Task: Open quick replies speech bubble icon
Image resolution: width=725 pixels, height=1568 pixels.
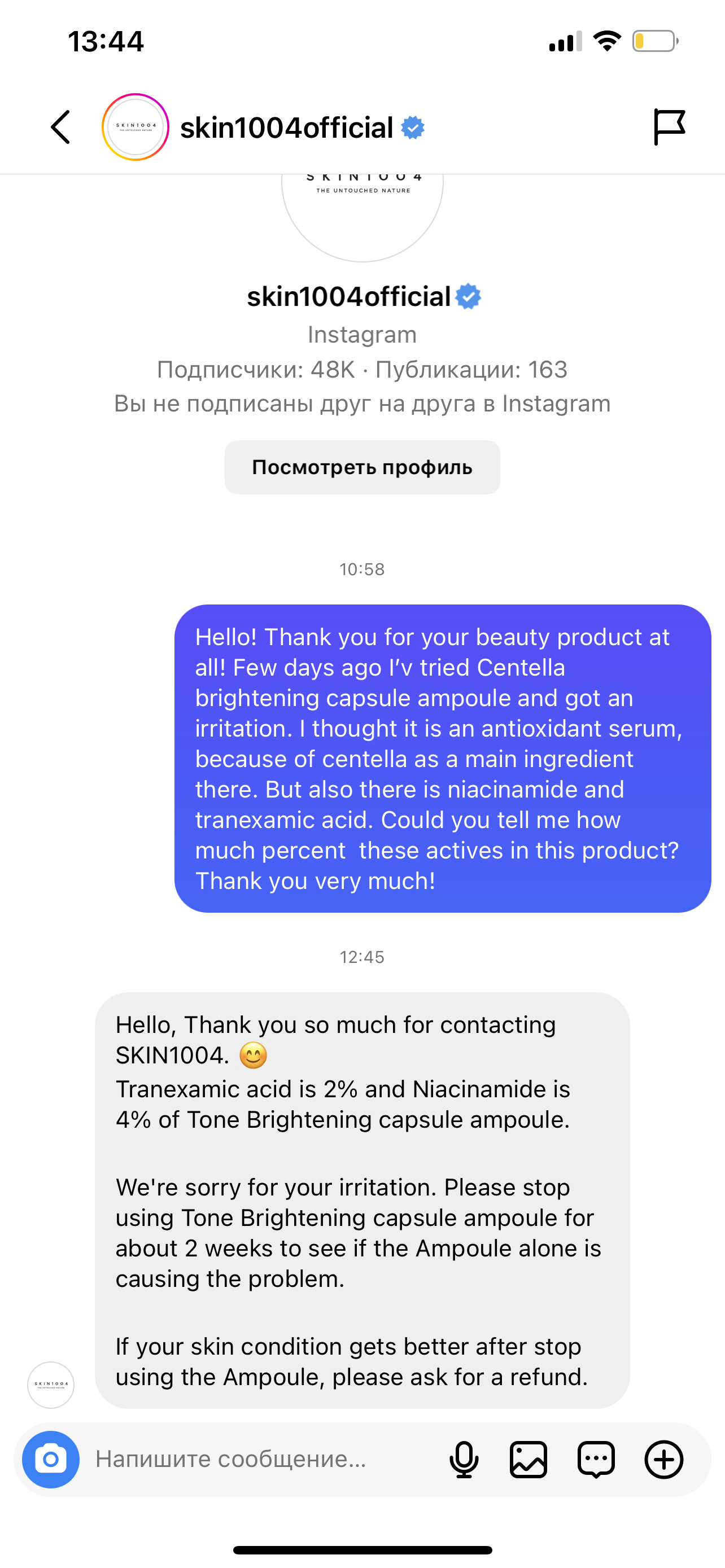Action: click(595, 1459)
